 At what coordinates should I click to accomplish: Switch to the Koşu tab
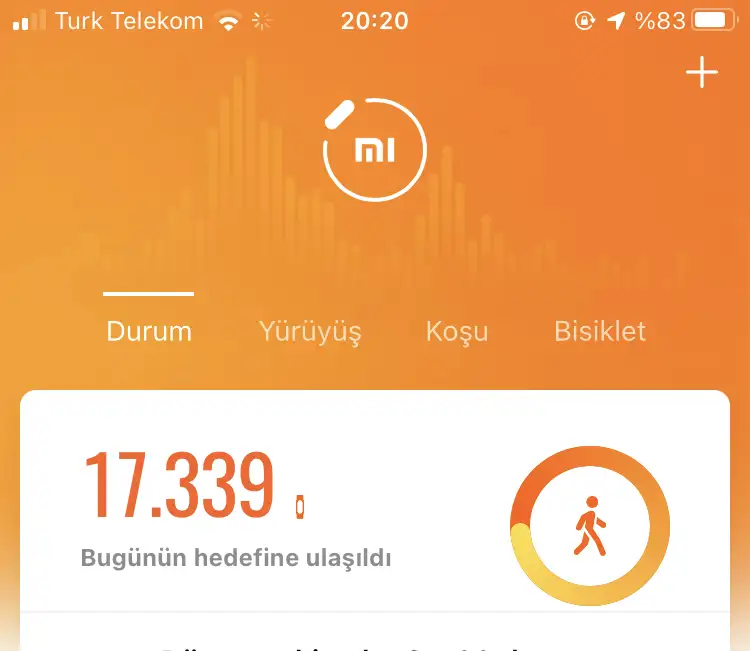point(457,331)
